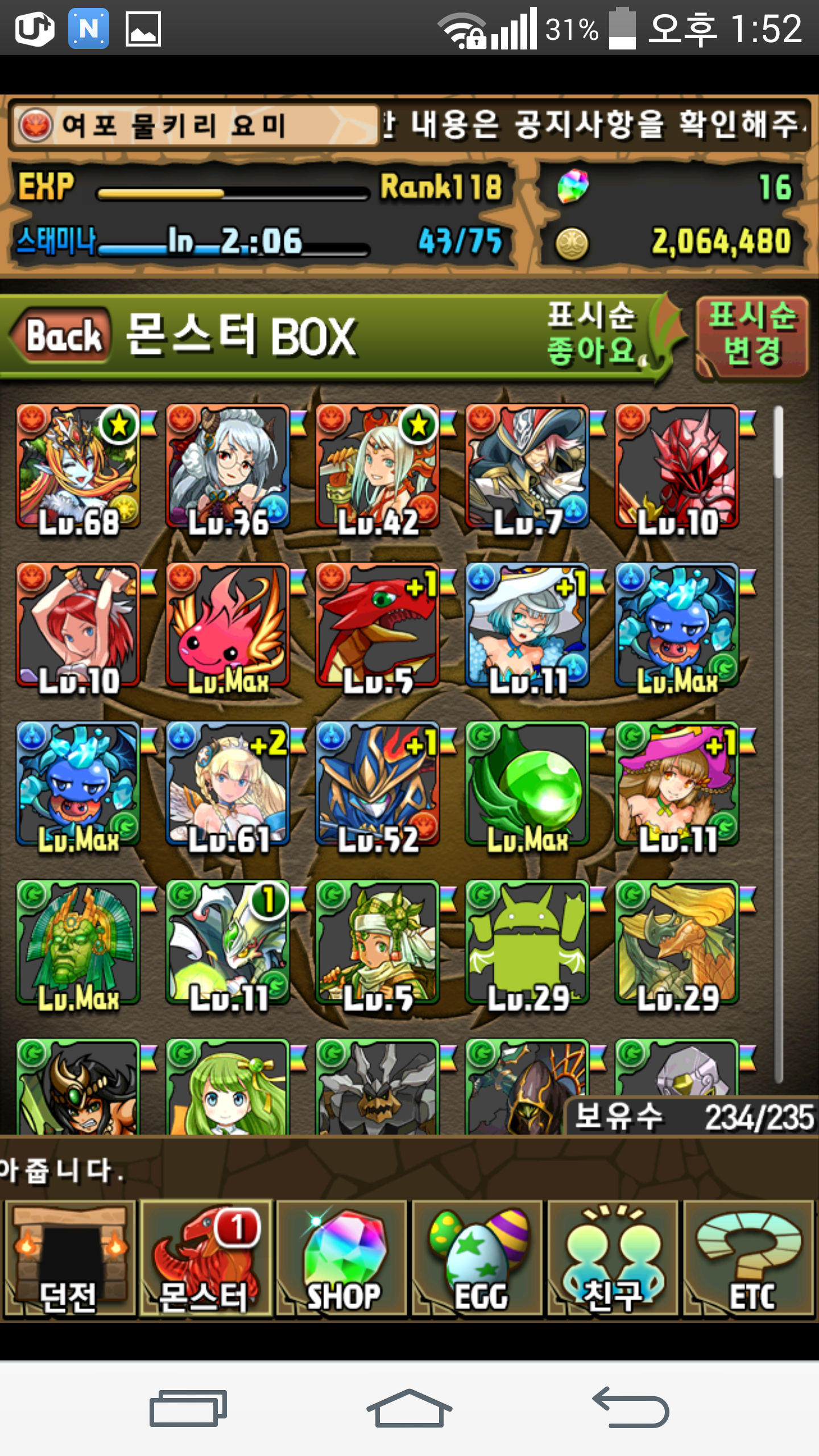The height and width of the screenshot is (1456, 819).
Task: Select the Lv.5 red dragon monster
Action: [x=378, y=626]
